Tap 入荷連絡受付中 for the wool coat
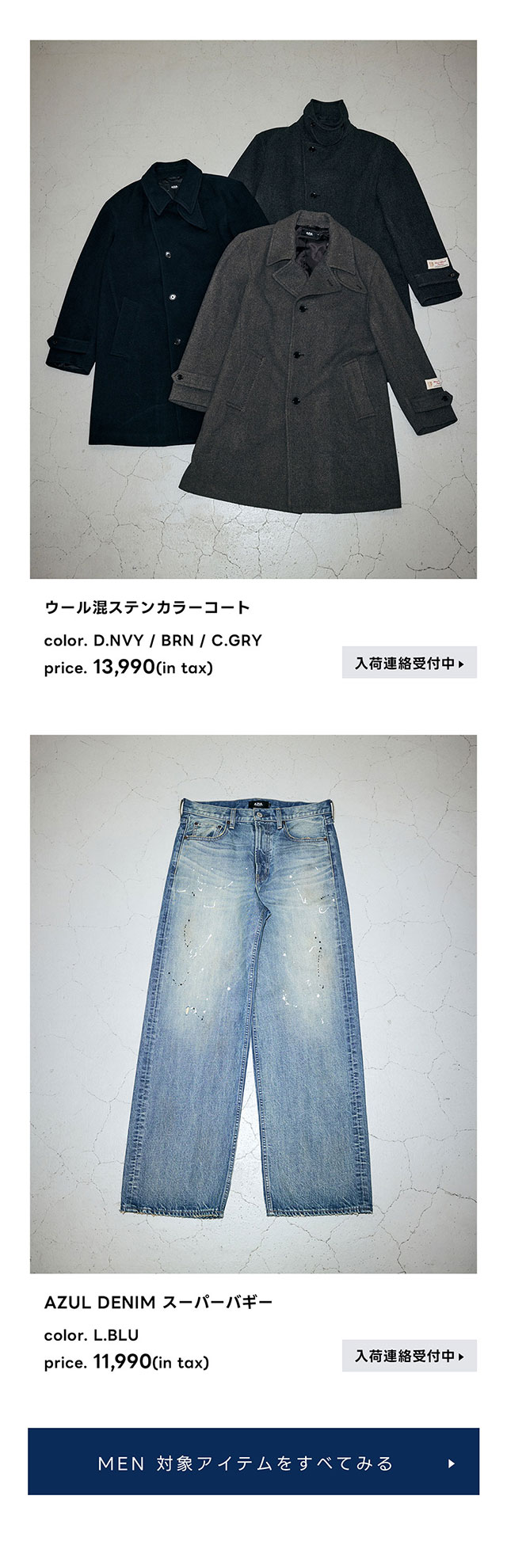 point(409,663)
